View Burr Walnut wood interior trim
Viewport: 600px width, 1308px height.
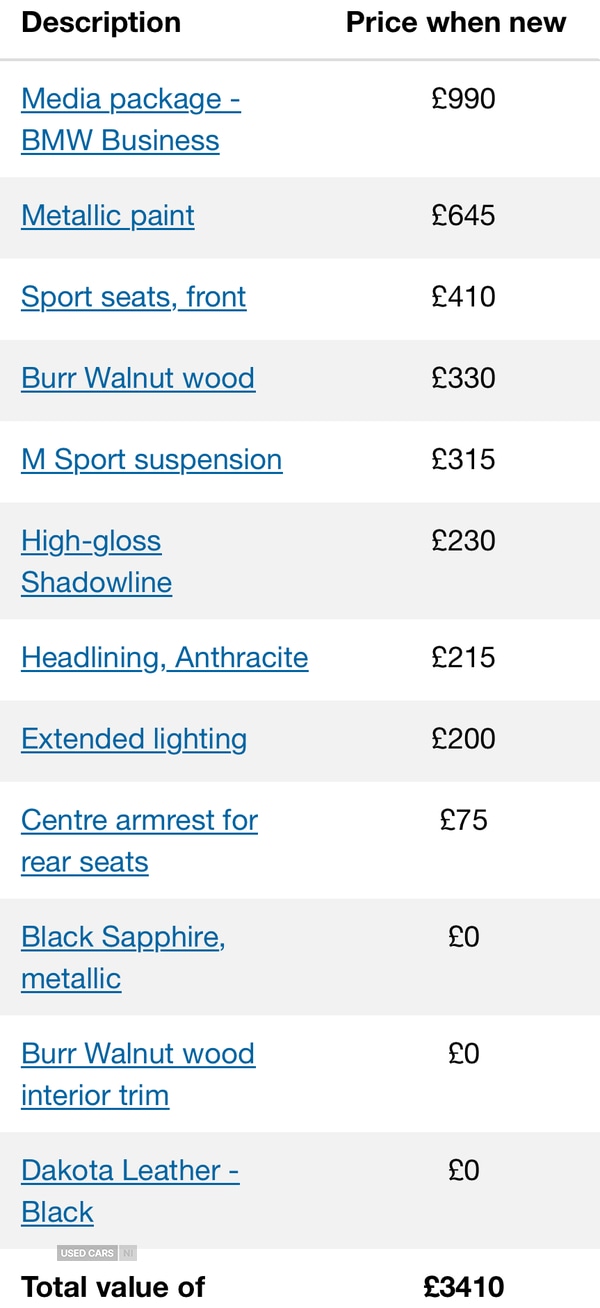138,1054
